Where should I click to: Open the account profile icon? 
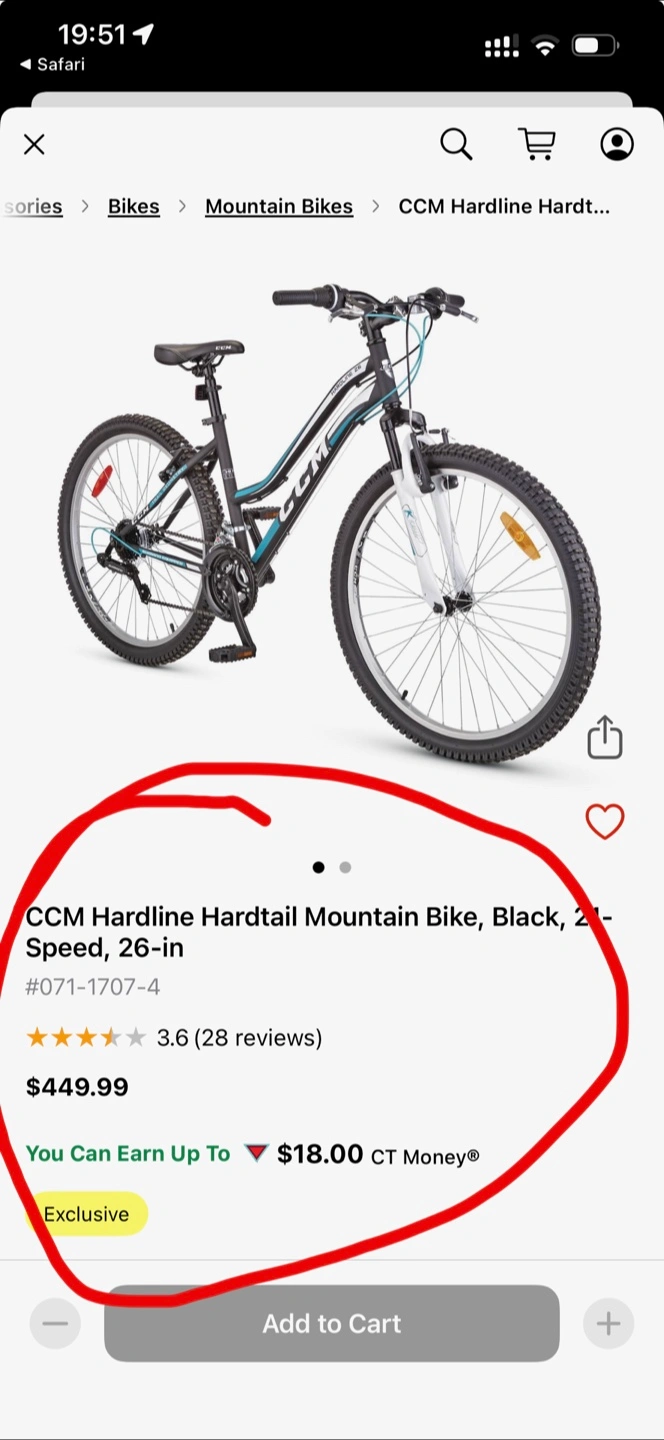pos(617,145)
